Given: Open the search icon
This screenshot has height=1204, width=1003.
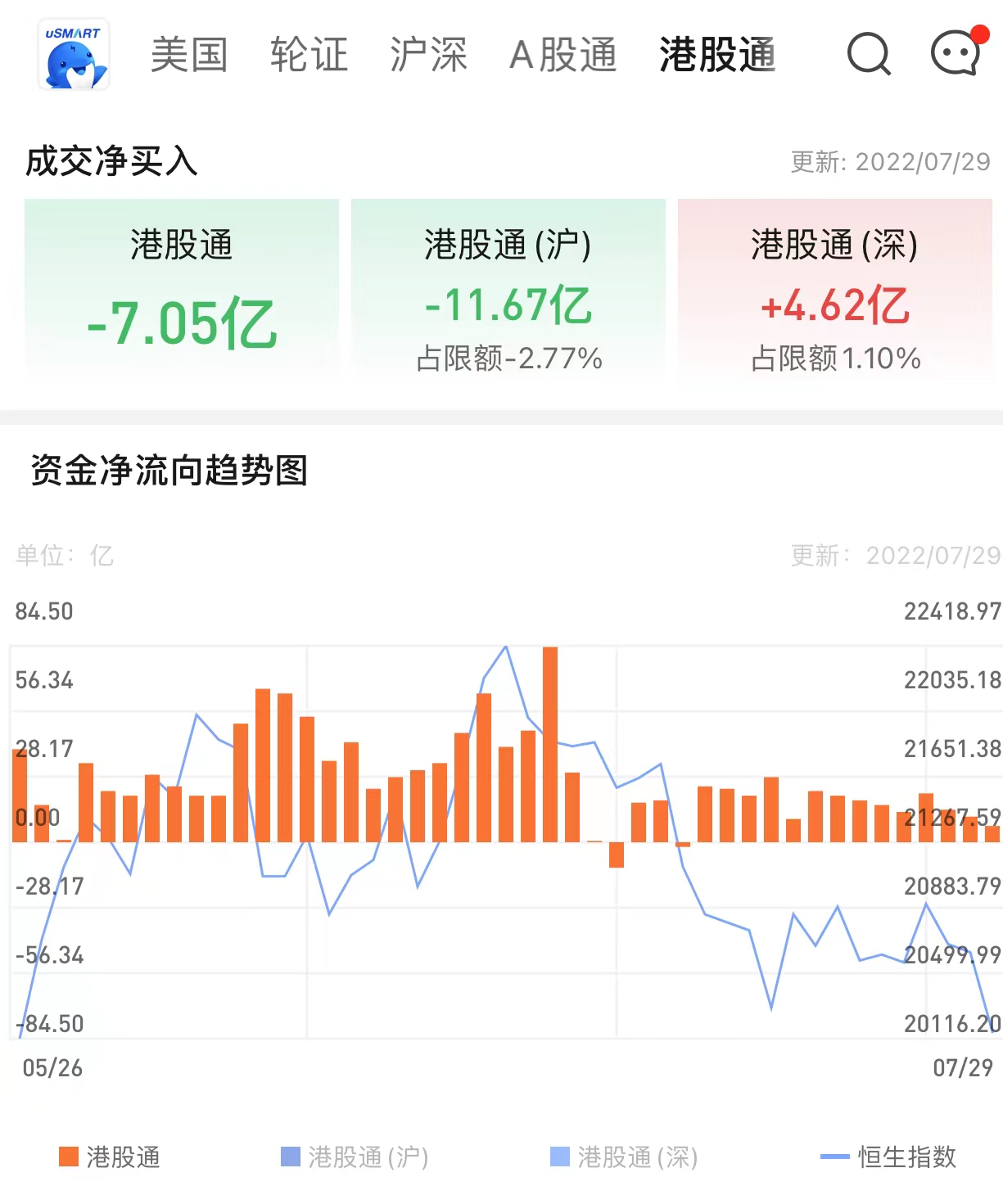Looking at the screenshot, I should pyautogui.click(x=869, y=54).
